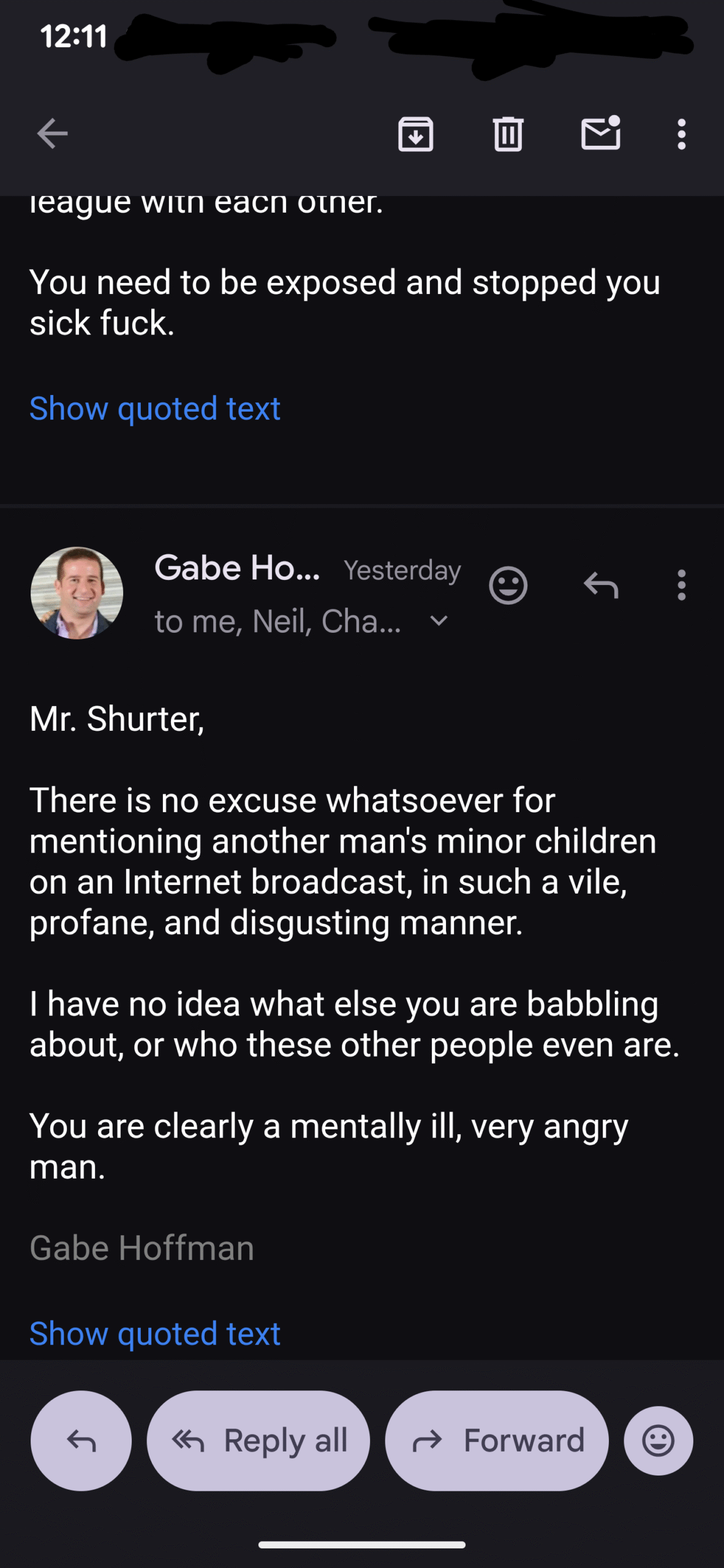Open the bottom emoji reaction button
Image resolution: width=724 pixels, height=1568 pixels.
coord(658,1441)
